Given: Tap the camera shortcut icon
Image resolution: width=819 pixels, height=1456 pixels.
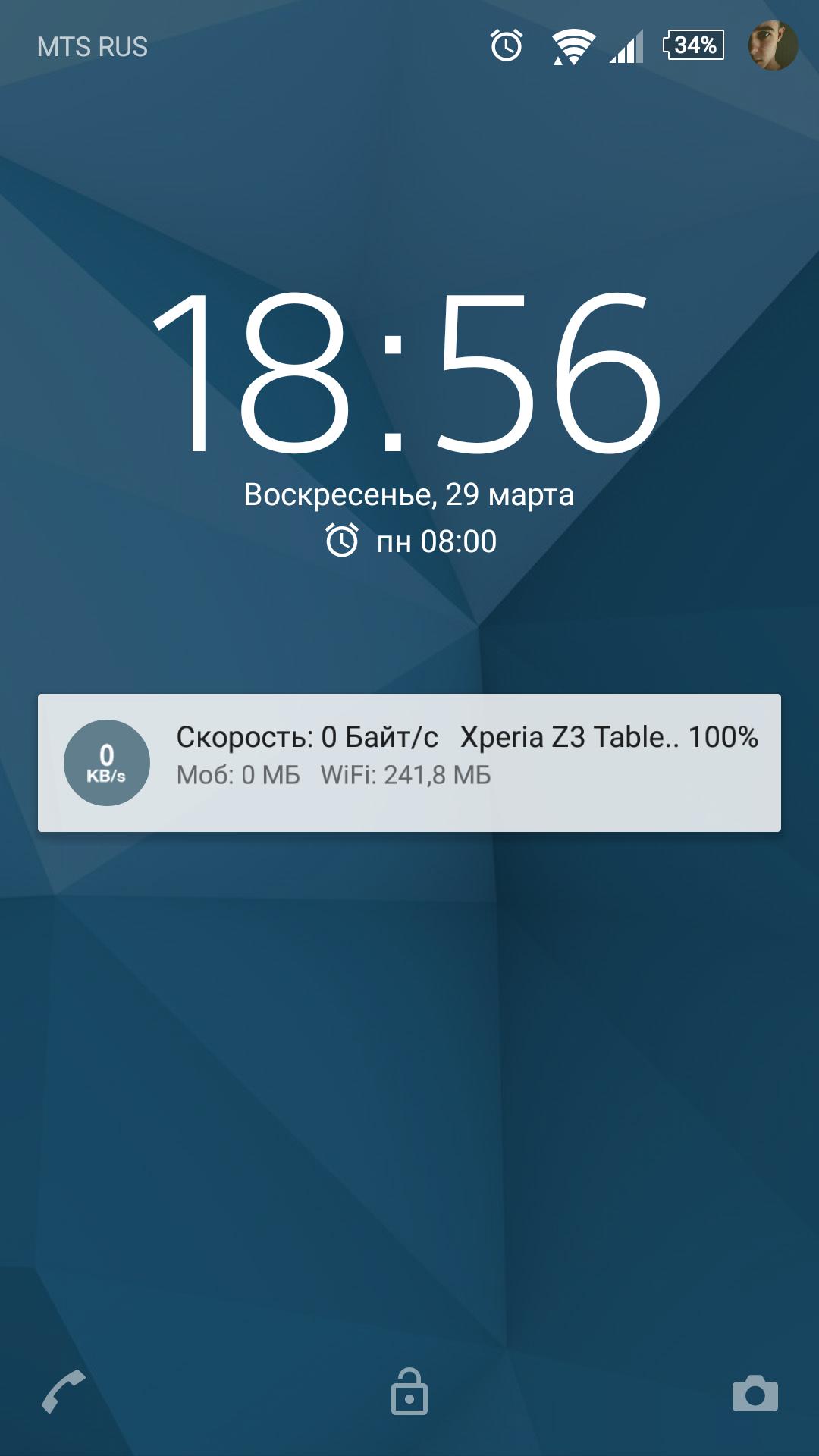Looking at the screenshot, I should click(755, 1393).
